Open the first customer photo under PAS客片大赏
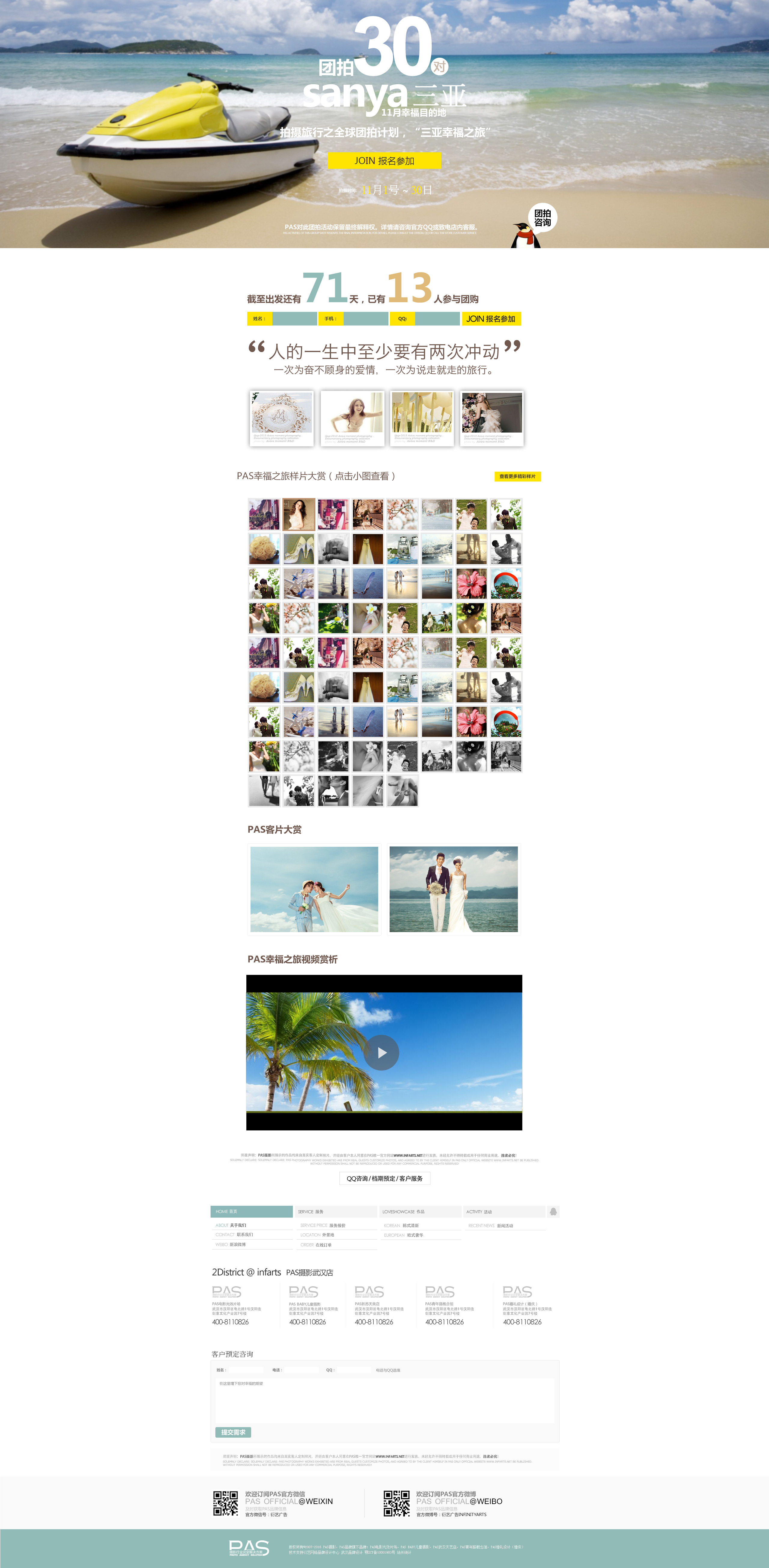Screen dimensions: 769x1568 tap(314, 889)
